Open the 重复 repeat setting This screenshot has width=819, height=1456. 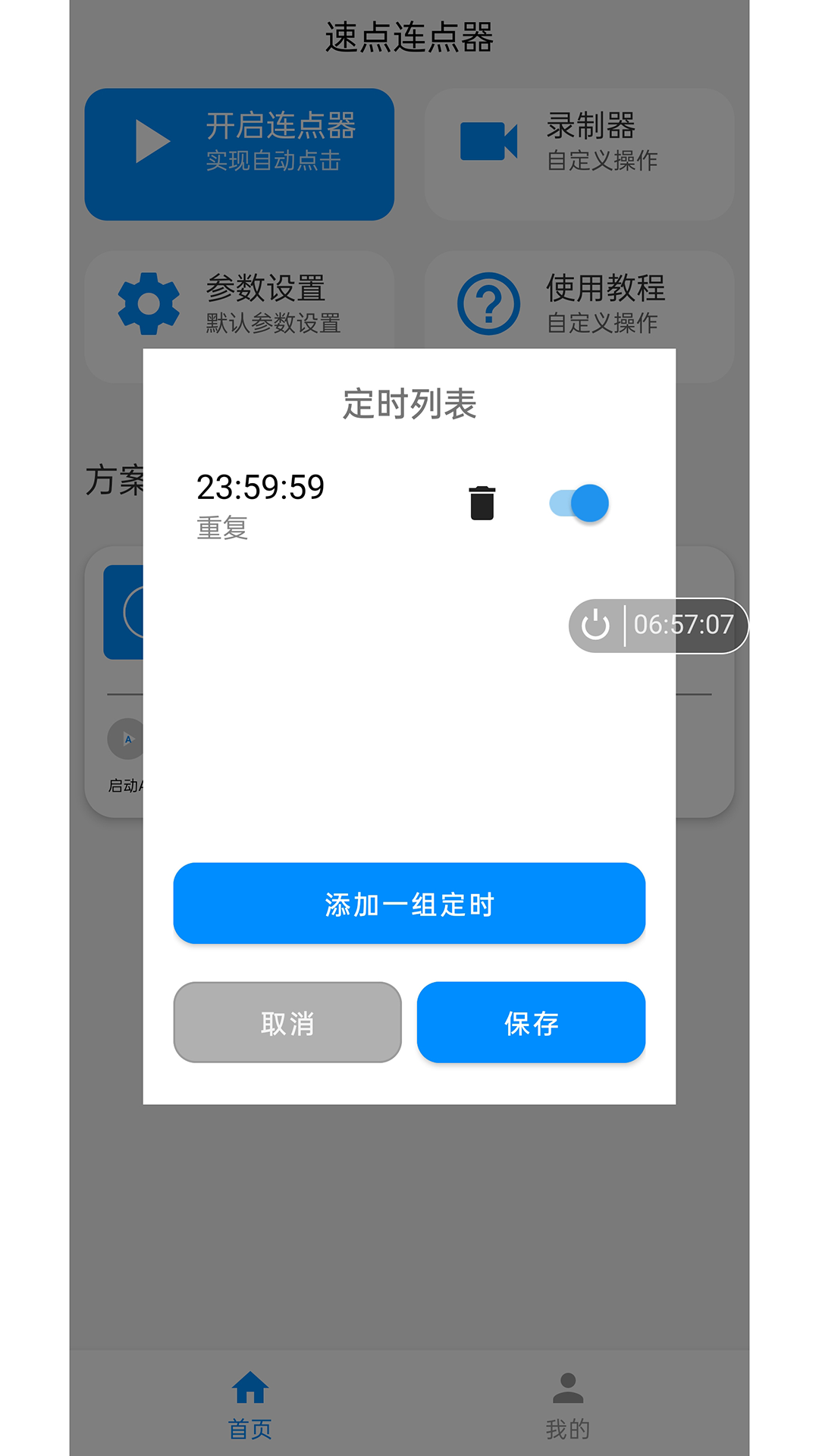pyautogui.click(x=222, y=531)
